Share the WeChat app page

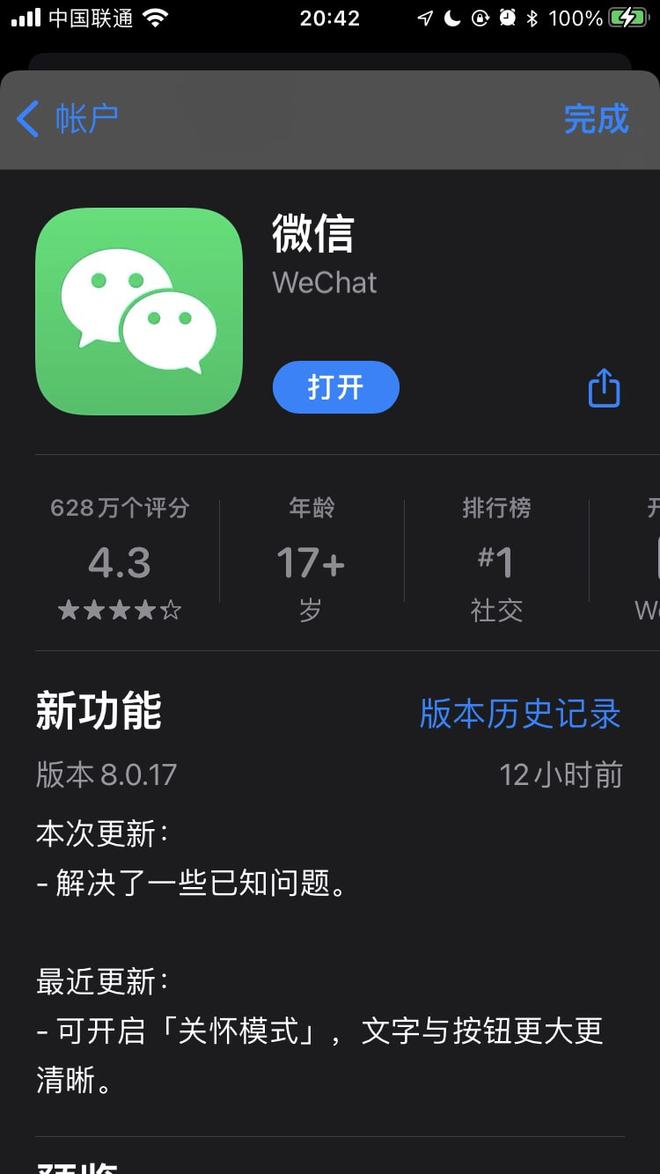[x=604, y=387]
